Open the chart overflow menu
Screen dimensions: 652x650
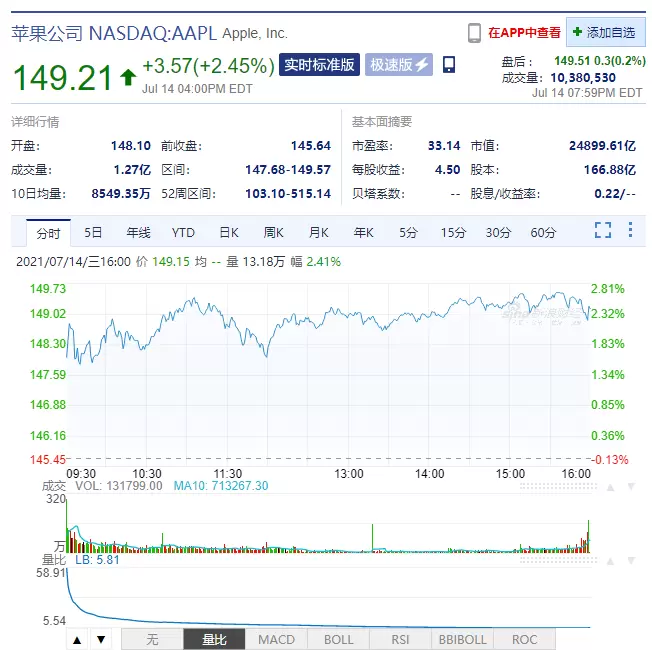631,231
